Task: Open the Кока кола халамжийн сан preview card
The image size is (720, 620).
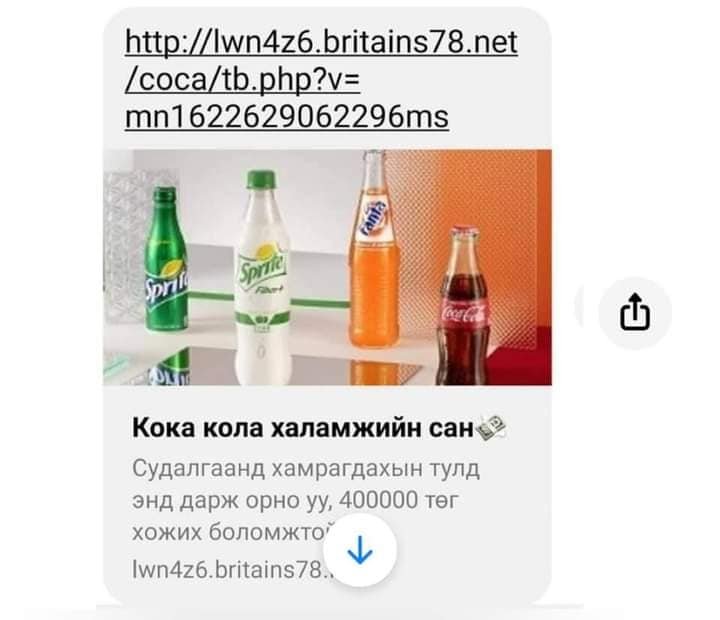Action: 319,430
